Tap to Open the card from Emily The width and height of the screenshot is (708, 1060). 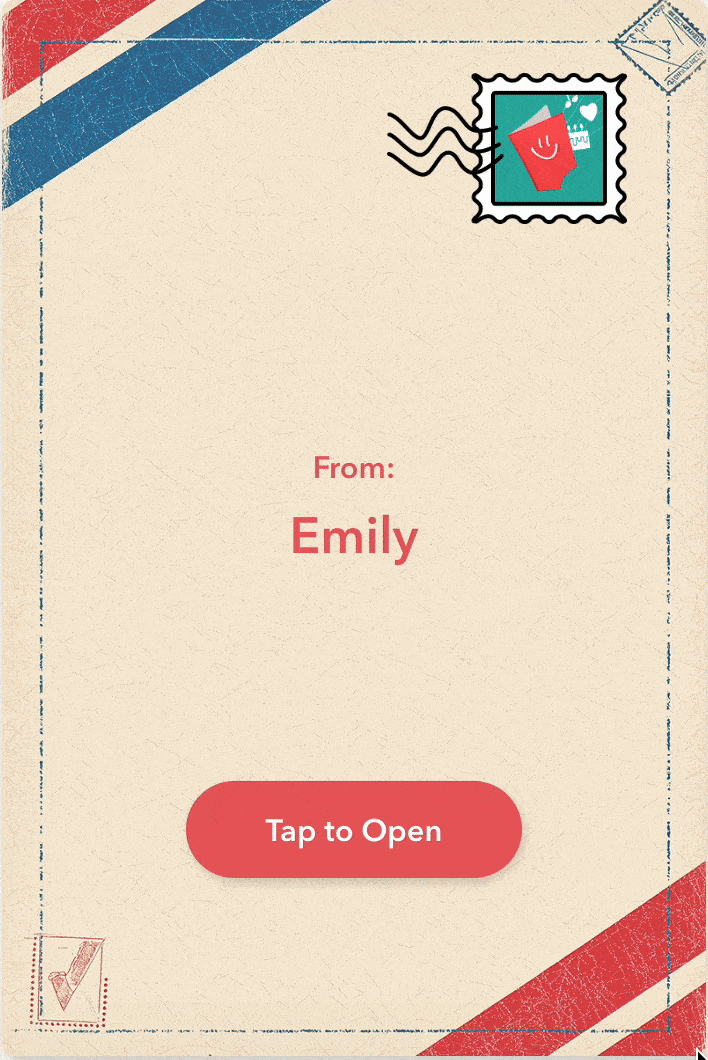coord(353,830)
